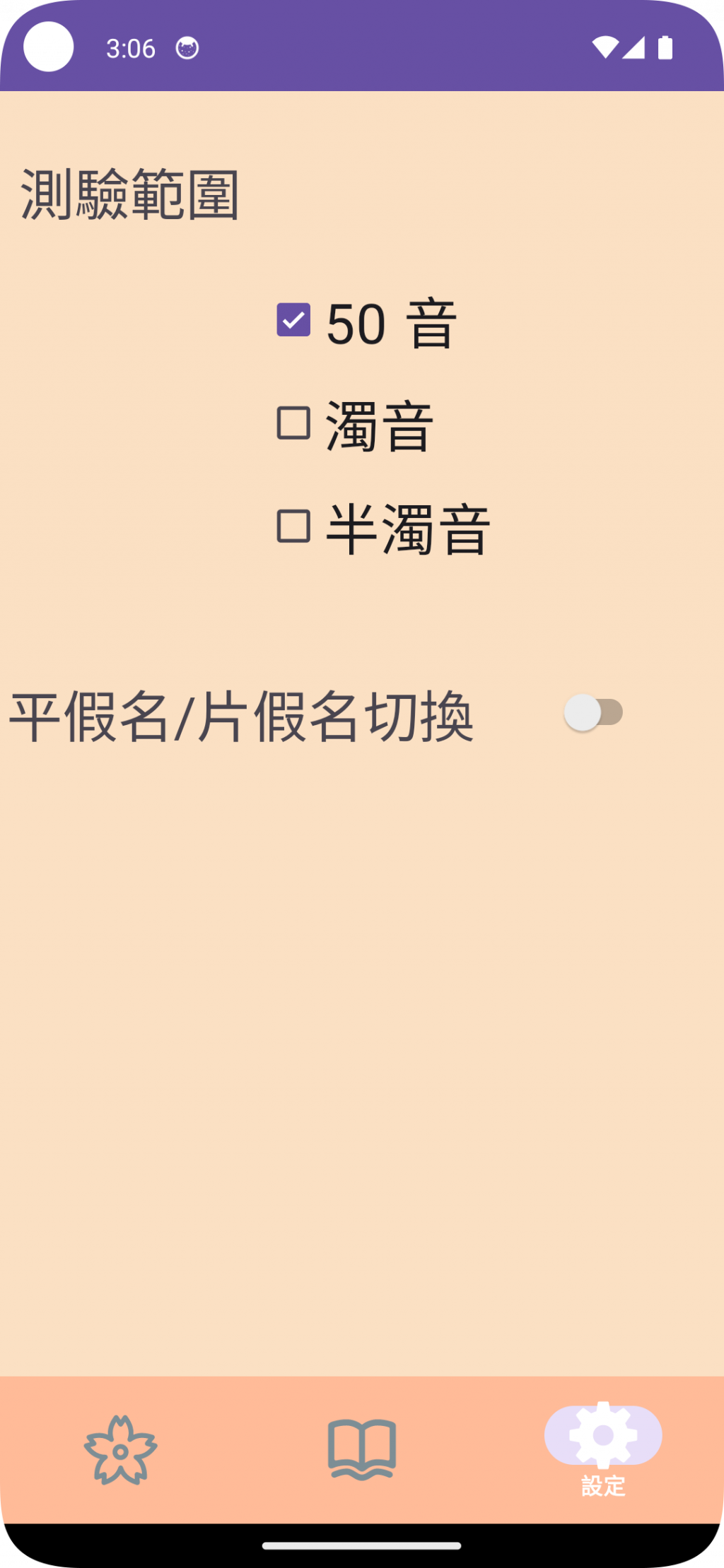Enable the 半濁音 checkbox
Viewport: 724px width, 1568px height.
[x=293, y=526]
